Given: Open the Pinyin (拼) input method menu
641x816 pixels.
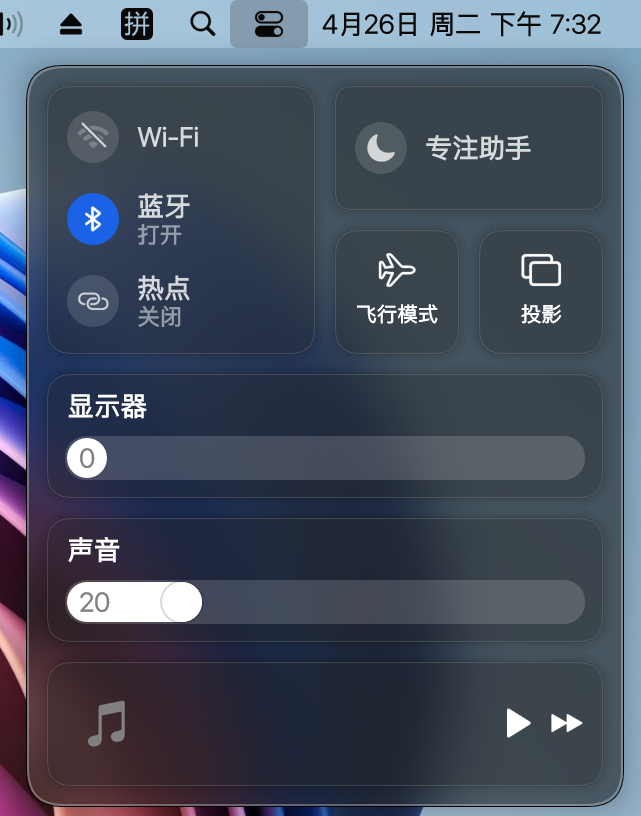Looking at the screenshot, I should click(x=137, y=24).
